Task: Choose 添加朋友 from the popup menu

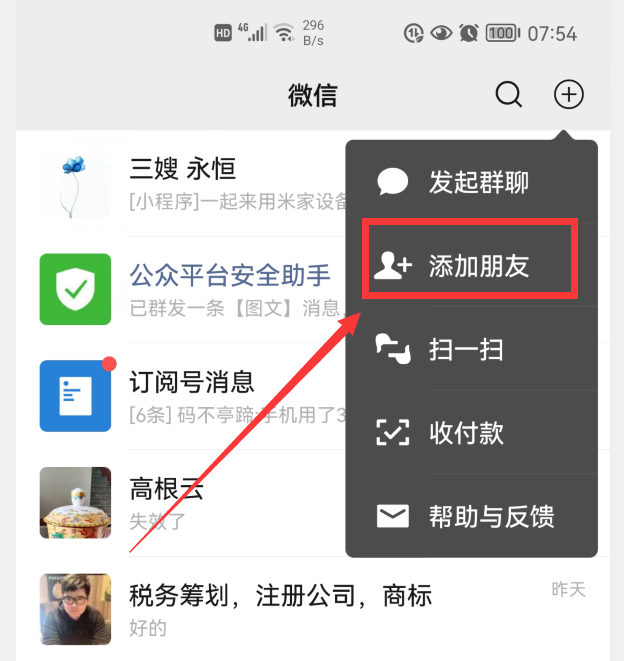Action: 470,265
